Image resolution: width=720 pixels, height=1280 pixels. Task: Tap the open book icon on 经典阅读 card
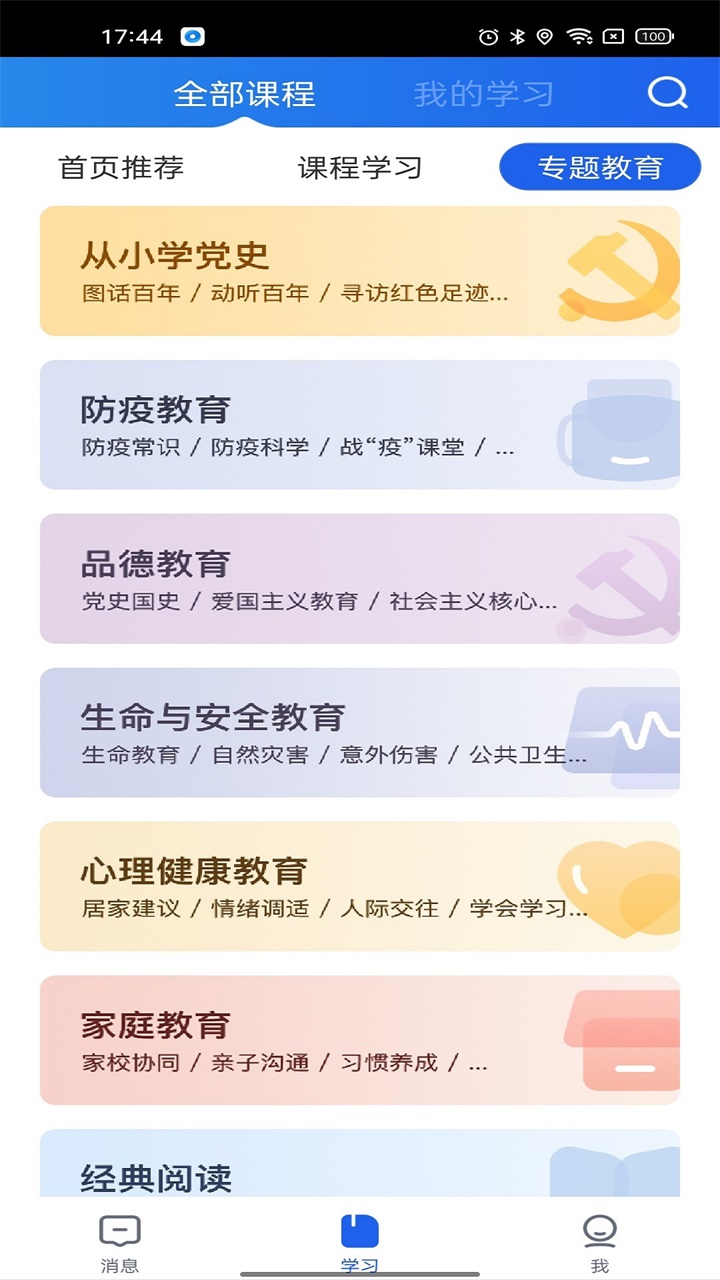pos(617,1175)
